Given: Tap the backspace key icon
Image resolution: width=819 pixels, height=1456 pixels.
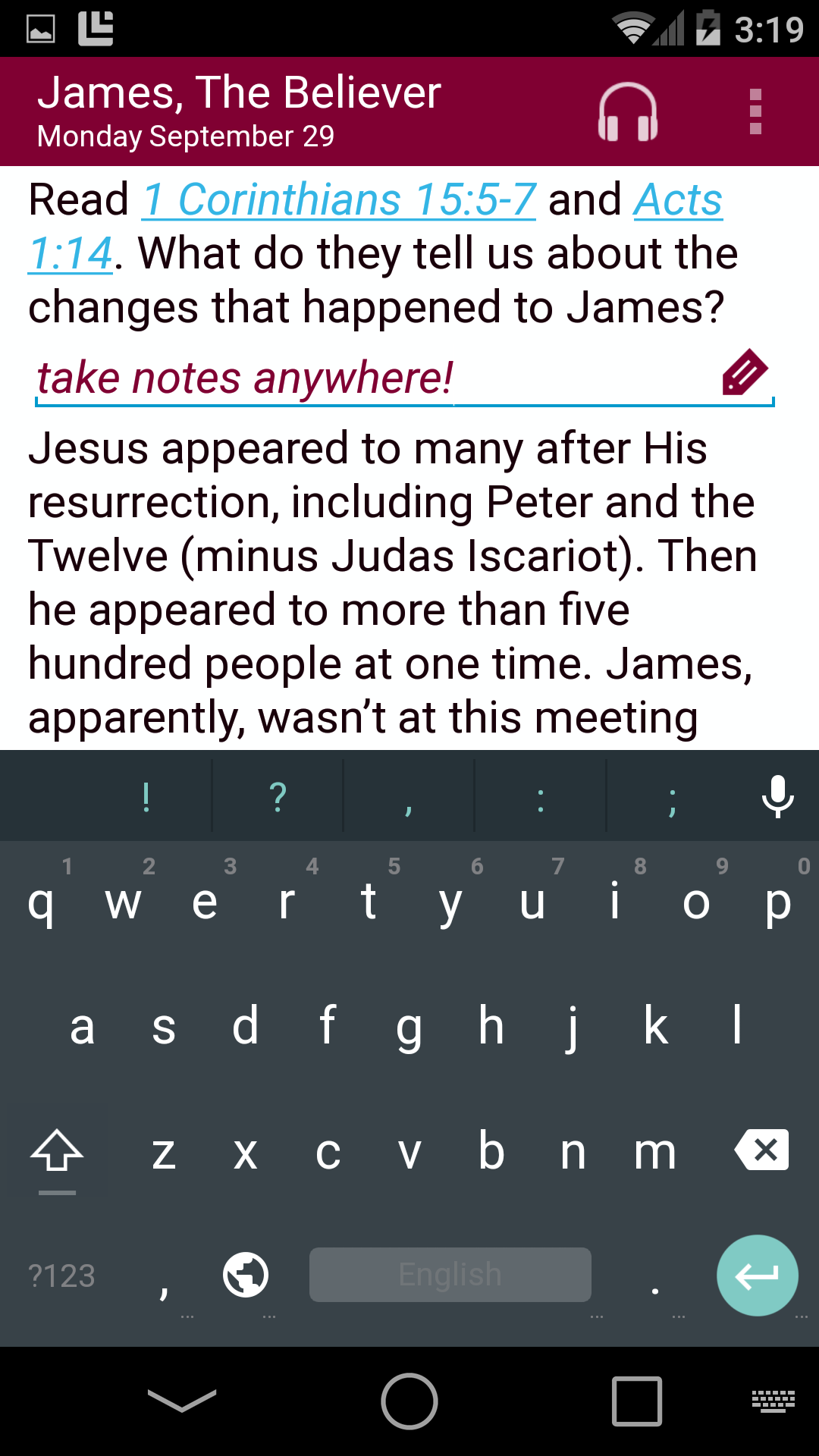Looking at the screenshot, I should pos(761,1151).
